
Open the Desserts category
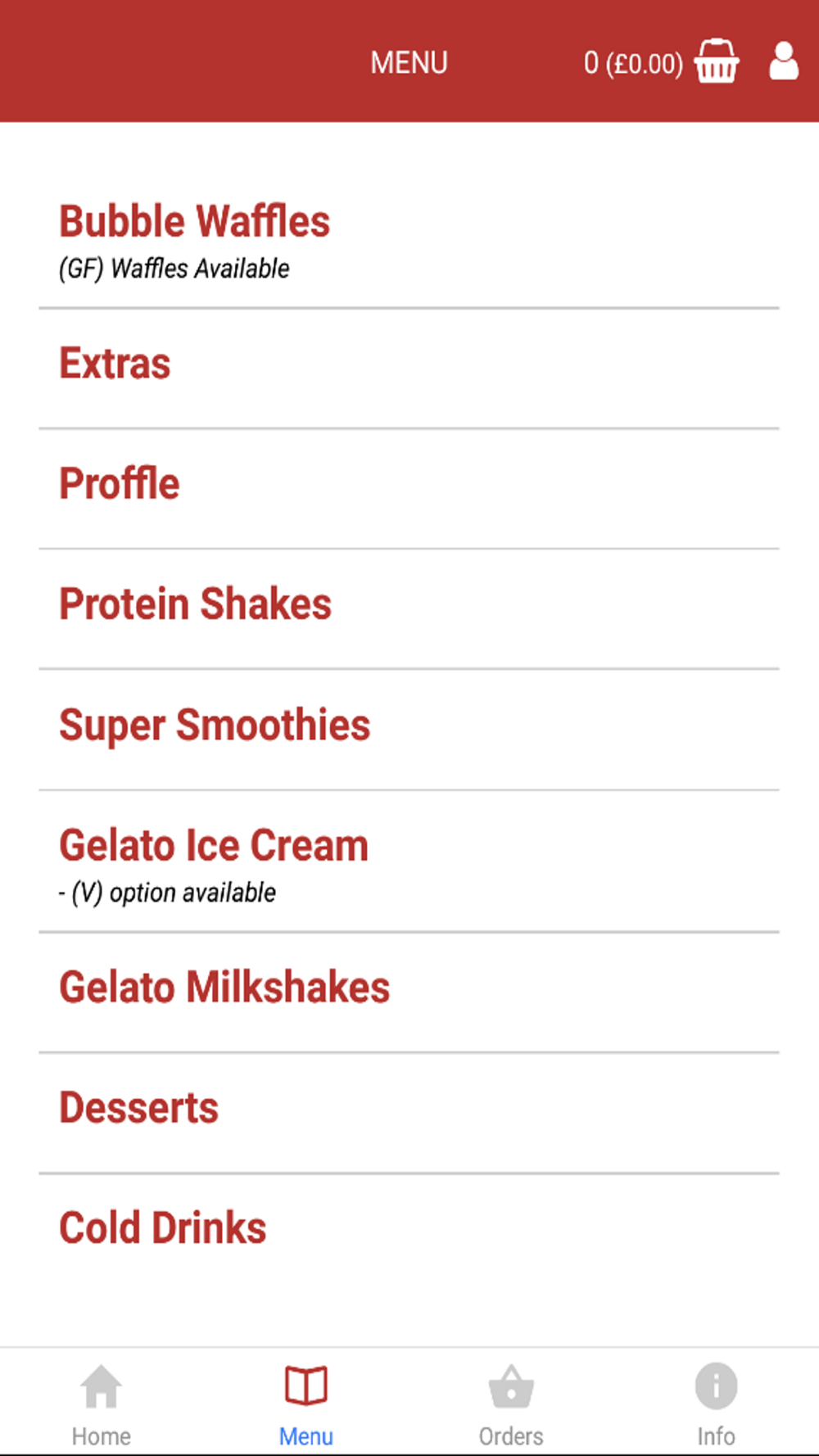coord(409,1113)
